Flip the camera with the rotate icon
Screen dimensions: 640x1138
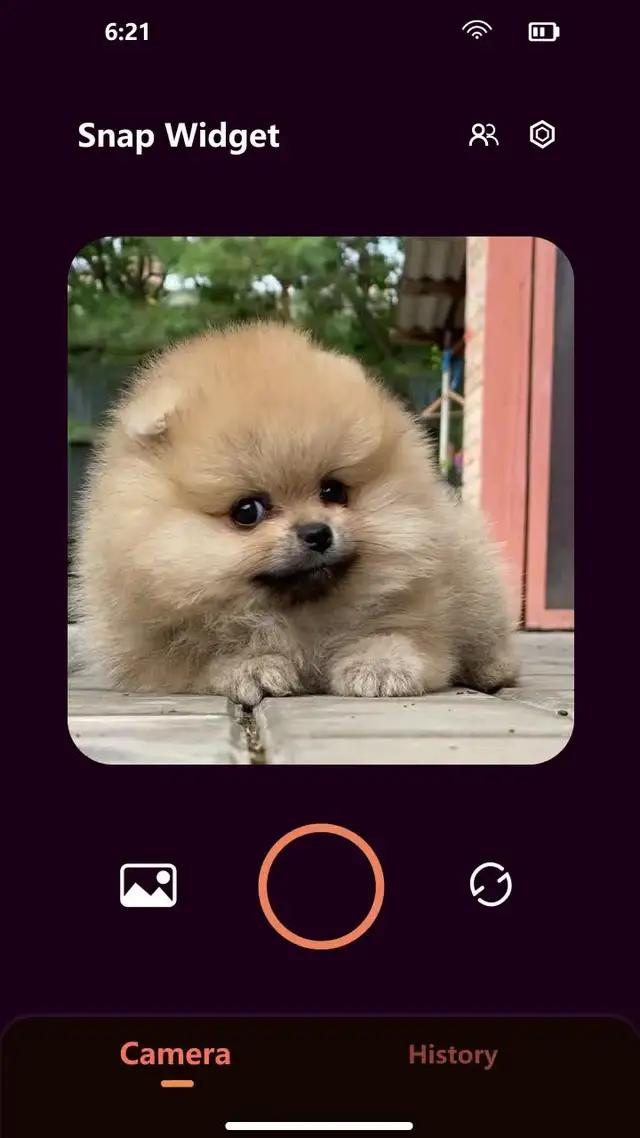(491, 885)
